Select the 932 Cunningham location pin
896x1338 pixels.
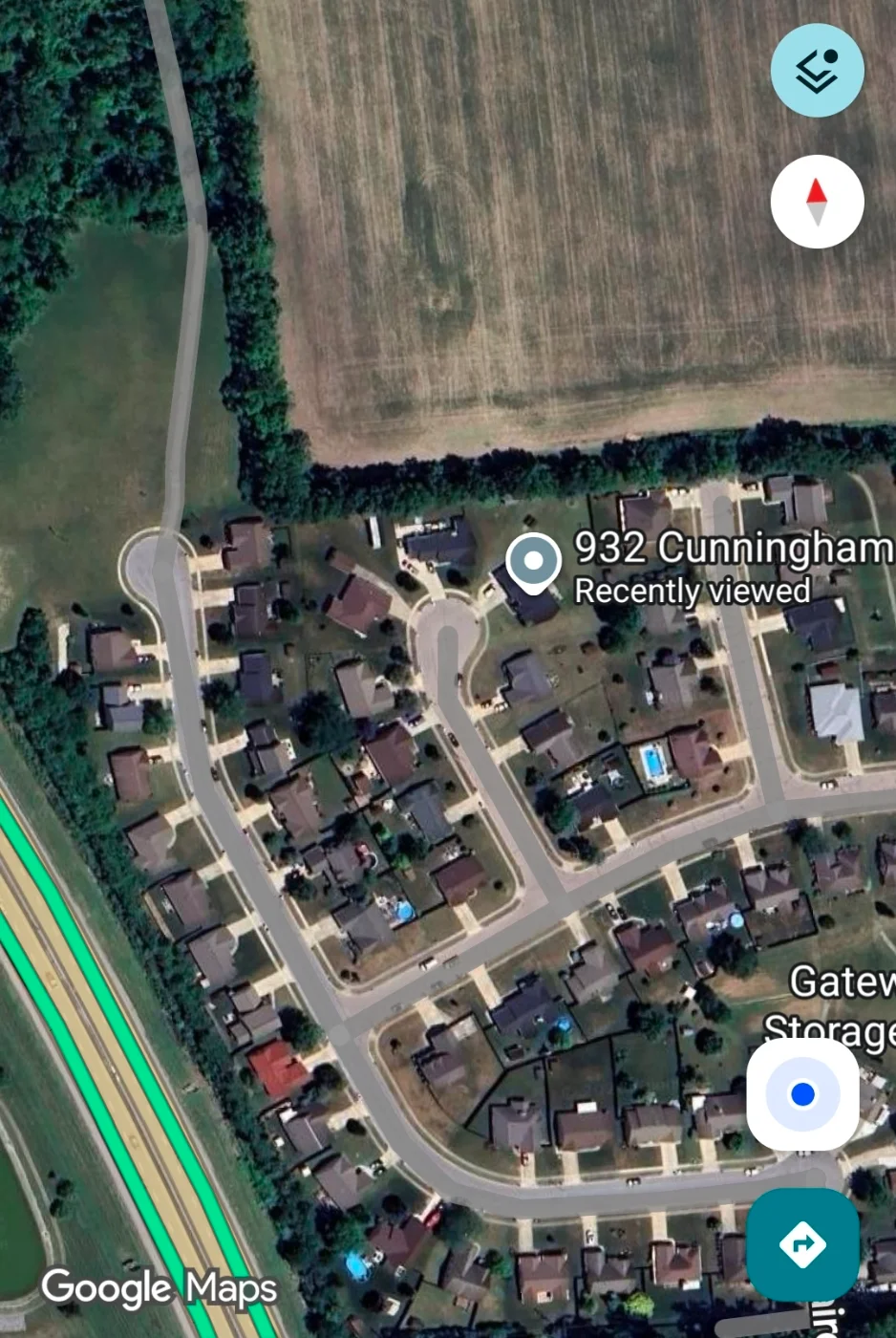click(x=533, y=562)
